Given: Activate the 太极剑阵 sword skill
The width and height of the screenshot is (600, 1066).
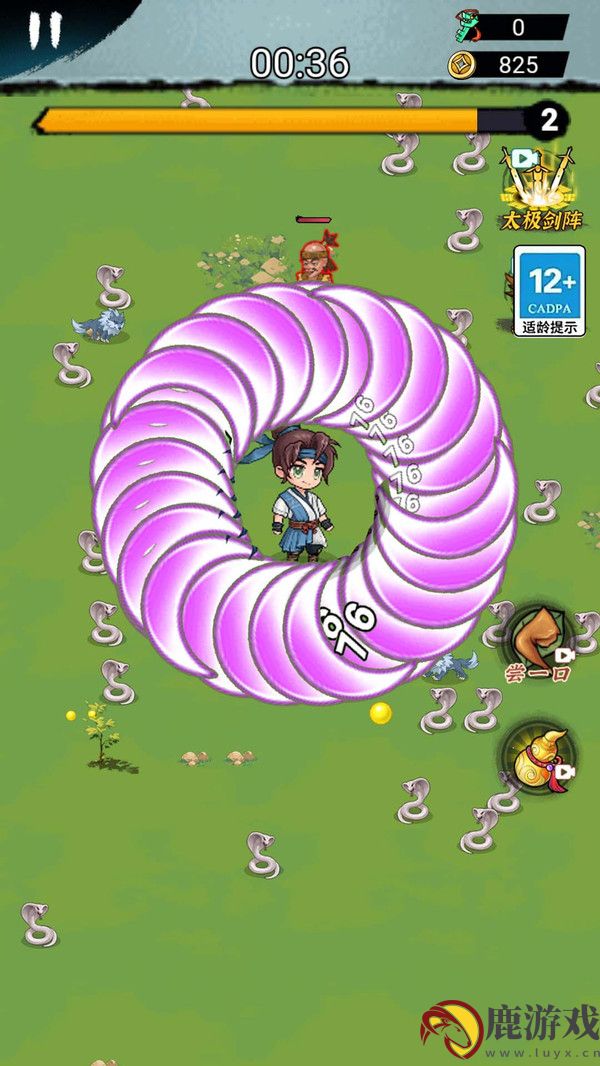Looking at the screenshot, I should tap(540, 186).
